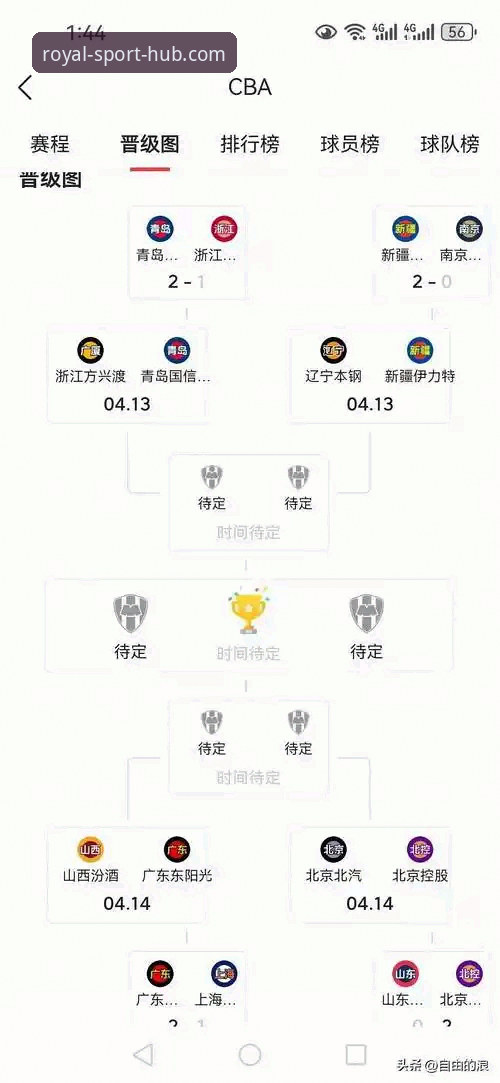Open the 浙江方兴渡 vs 青岛国信 match card

pos(128,375)
